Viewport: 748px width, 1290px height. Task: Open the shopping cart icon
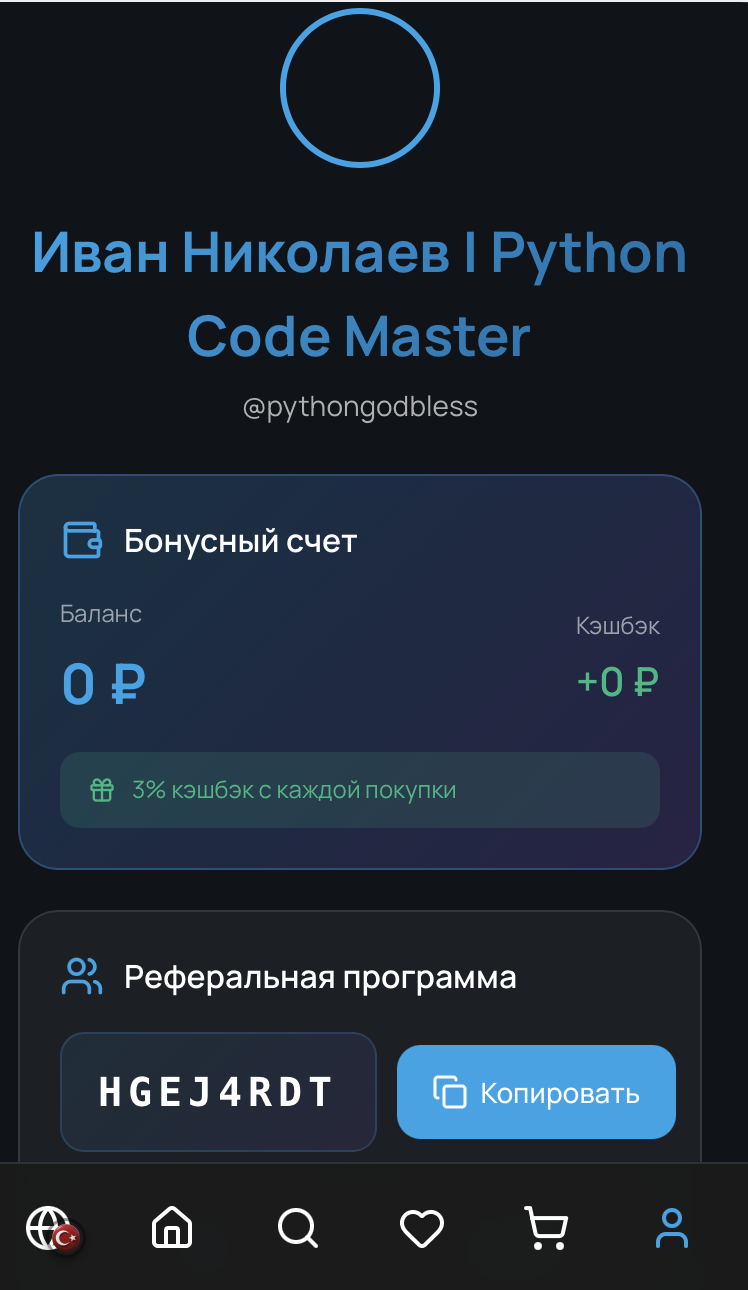pyautogui.click(x=546, y=1229)
